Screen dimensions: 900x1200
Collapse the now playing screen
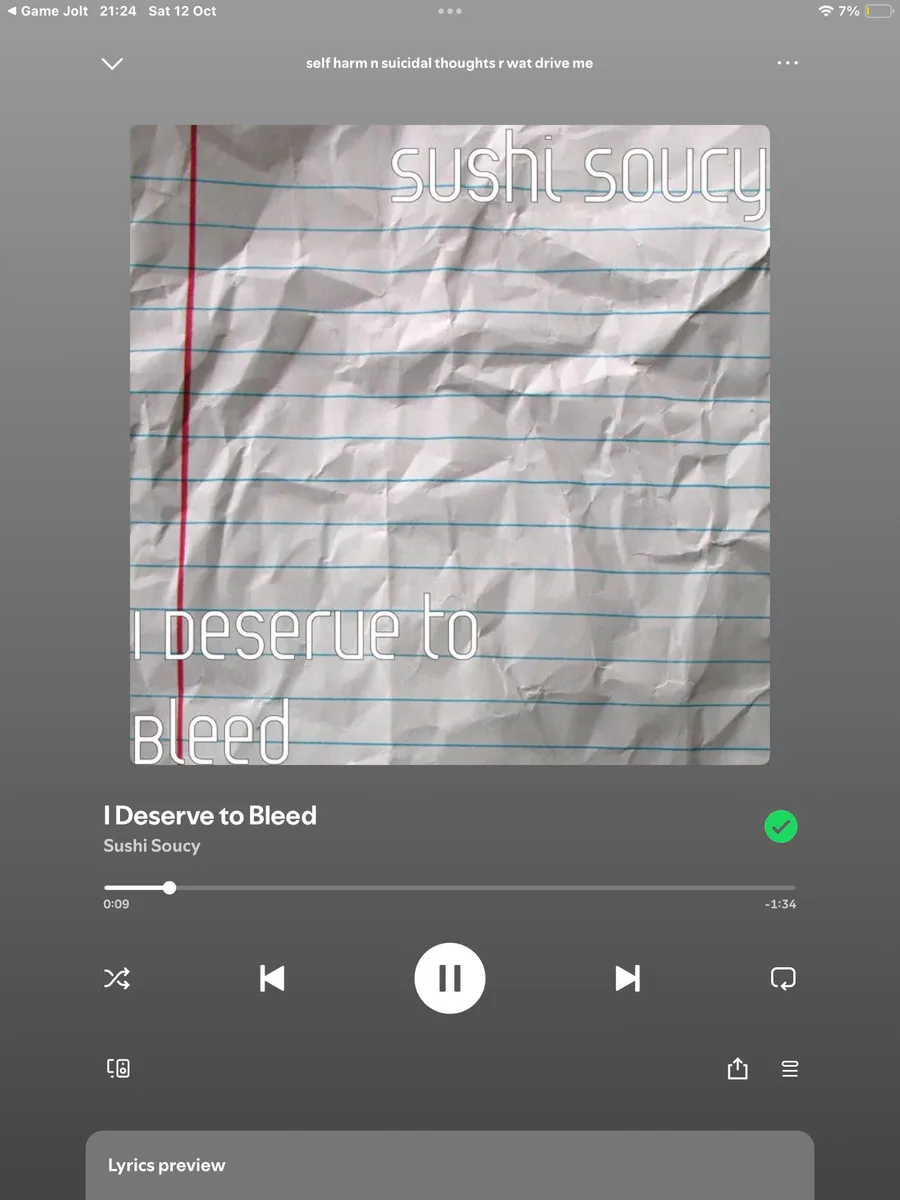112,63
